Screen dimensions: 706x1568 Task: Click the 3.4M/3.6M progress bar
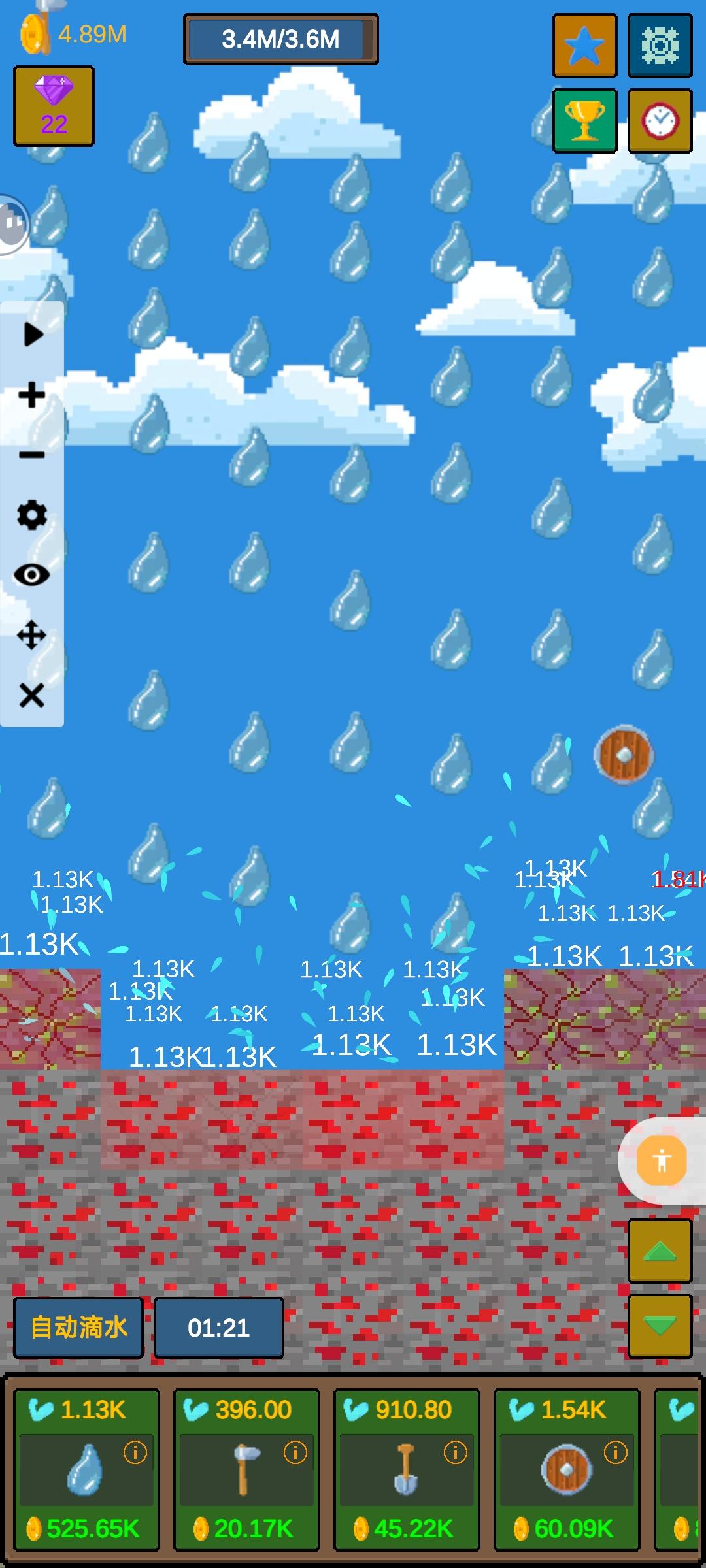tap(280, 39)
